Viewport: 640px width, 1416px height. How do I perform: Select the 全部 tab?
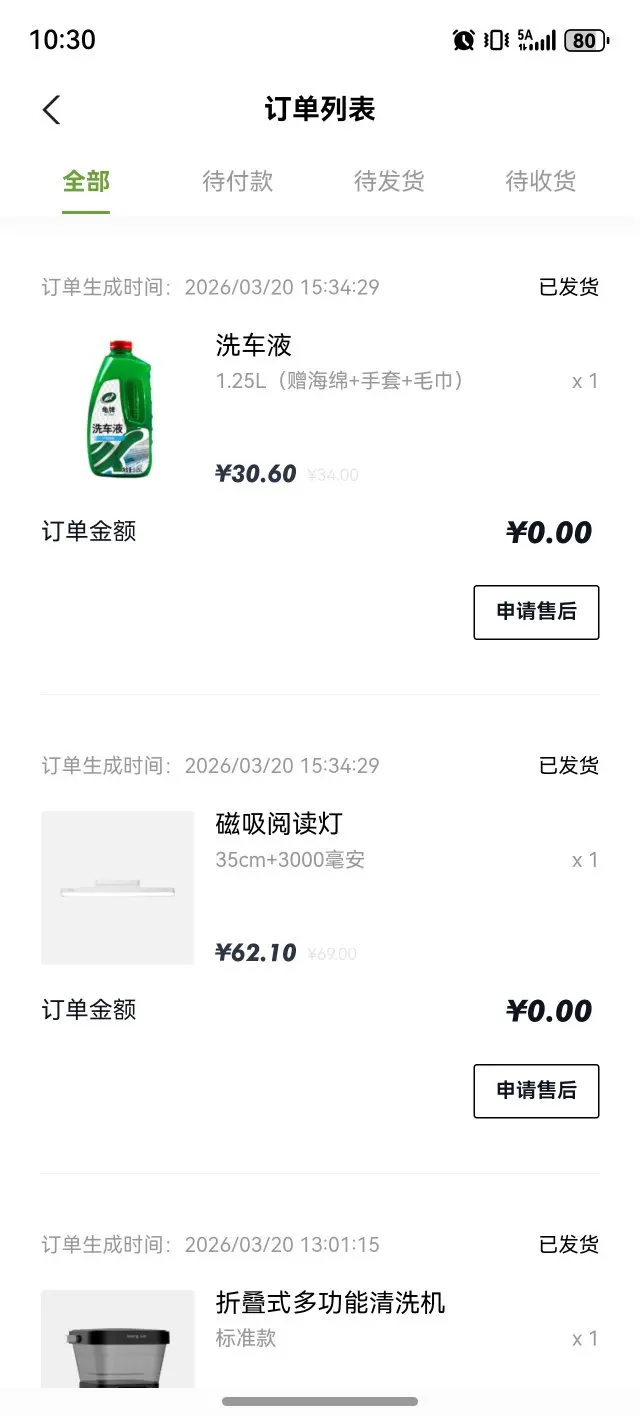pyautogui.click(x=86, y=182)
